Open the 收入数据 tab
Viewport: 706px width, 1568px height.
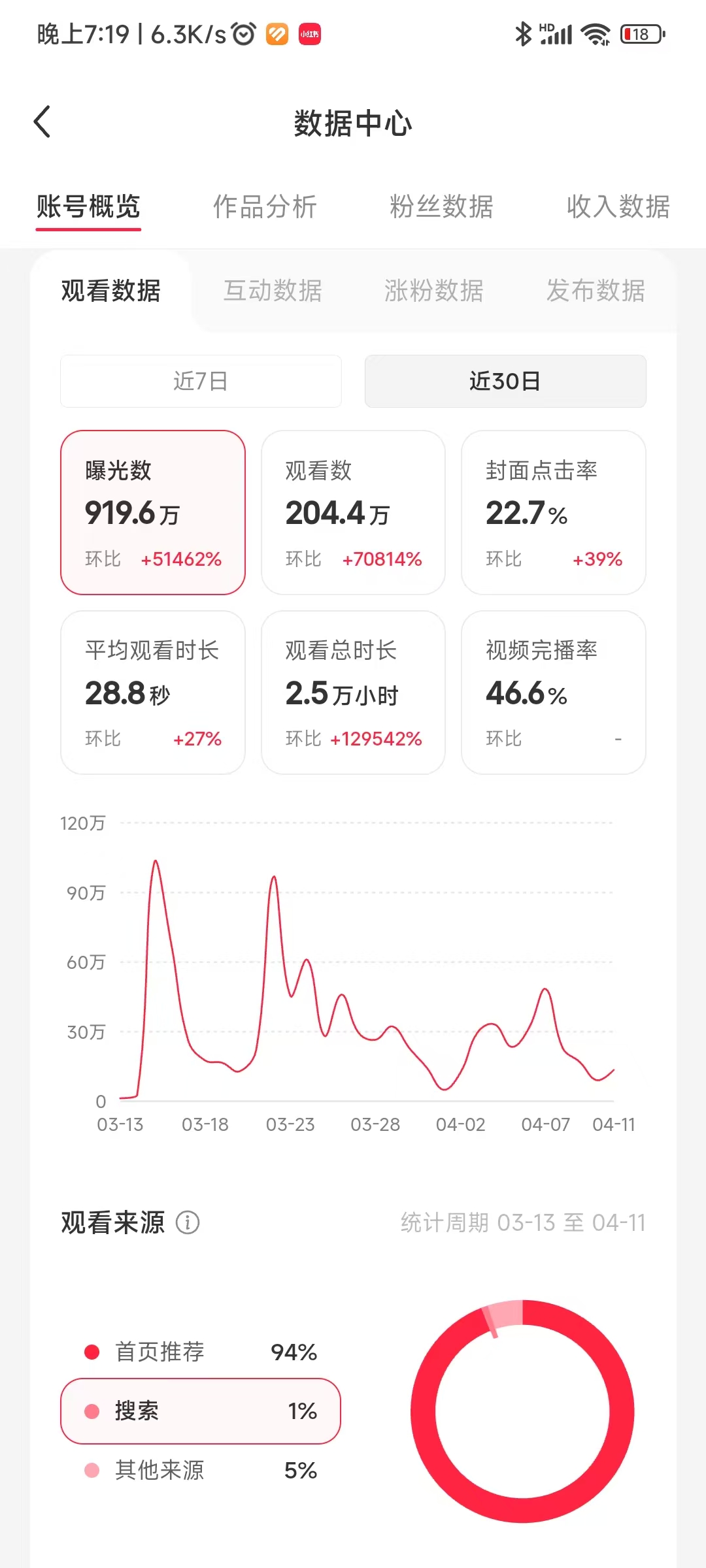[x=618, y=208]
